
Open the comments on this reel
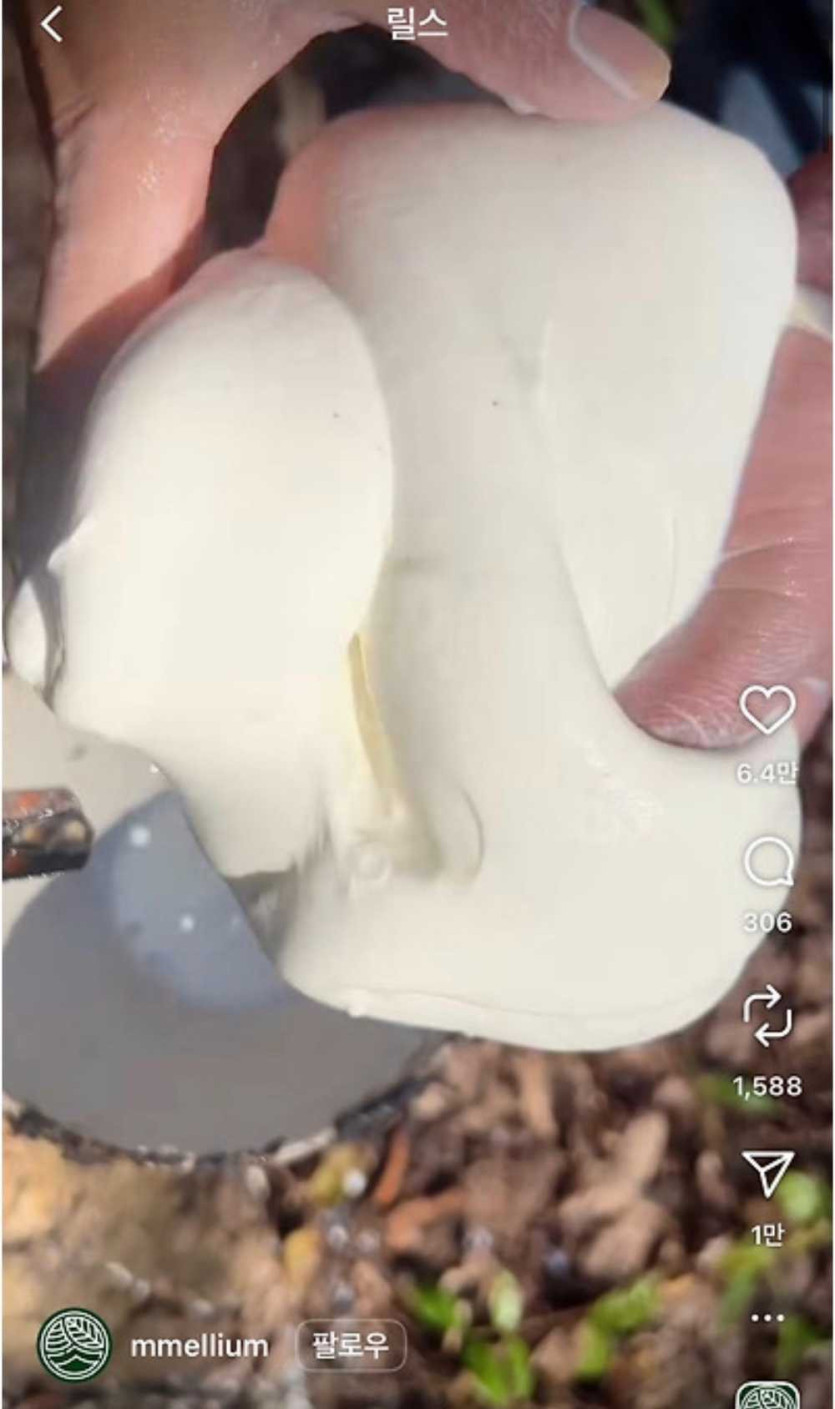(x=767, y=863)
